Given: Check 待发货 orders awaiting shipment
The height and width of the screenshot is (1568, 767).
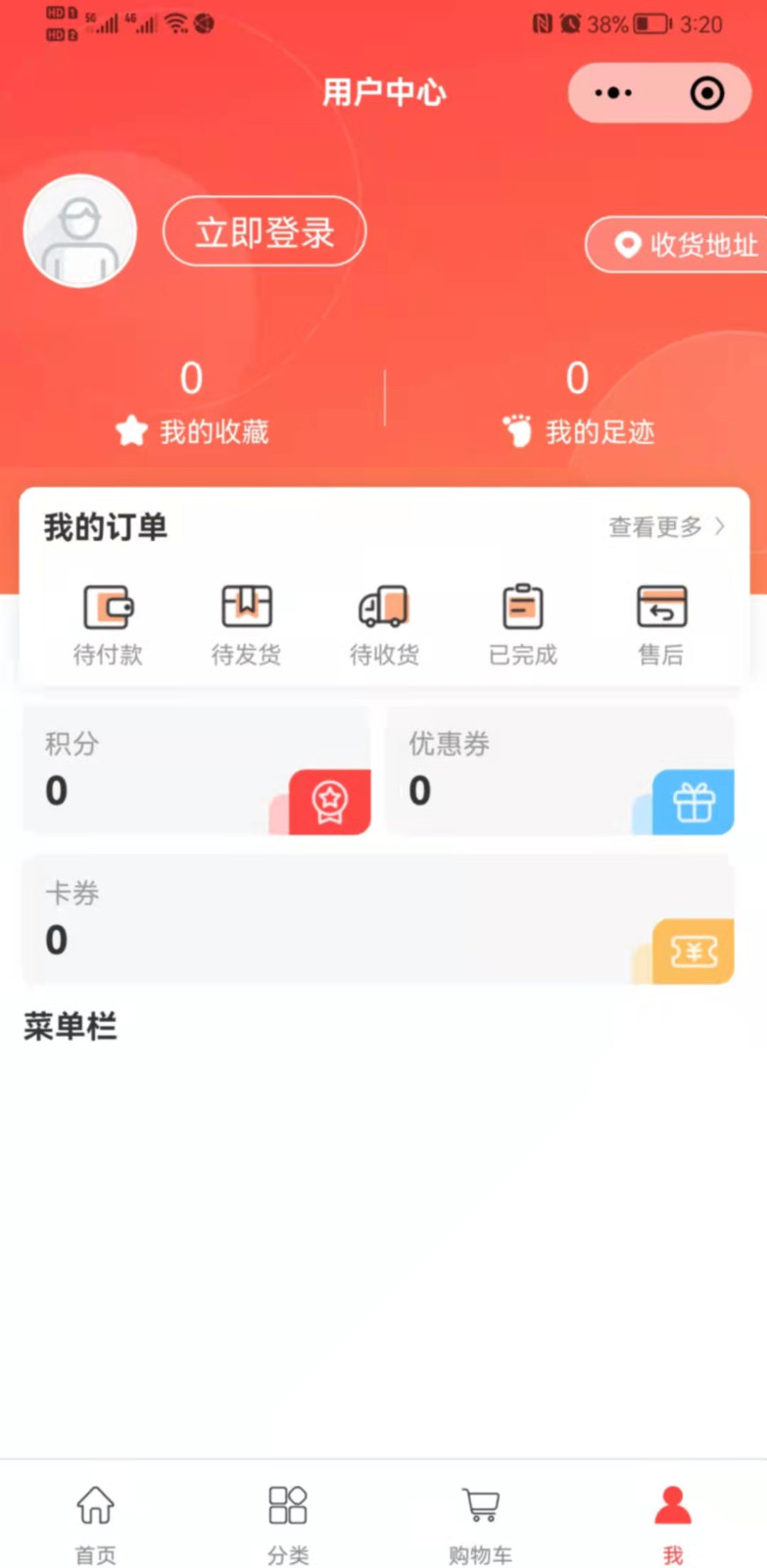Looking at the screenshot, I should point(246,623).
